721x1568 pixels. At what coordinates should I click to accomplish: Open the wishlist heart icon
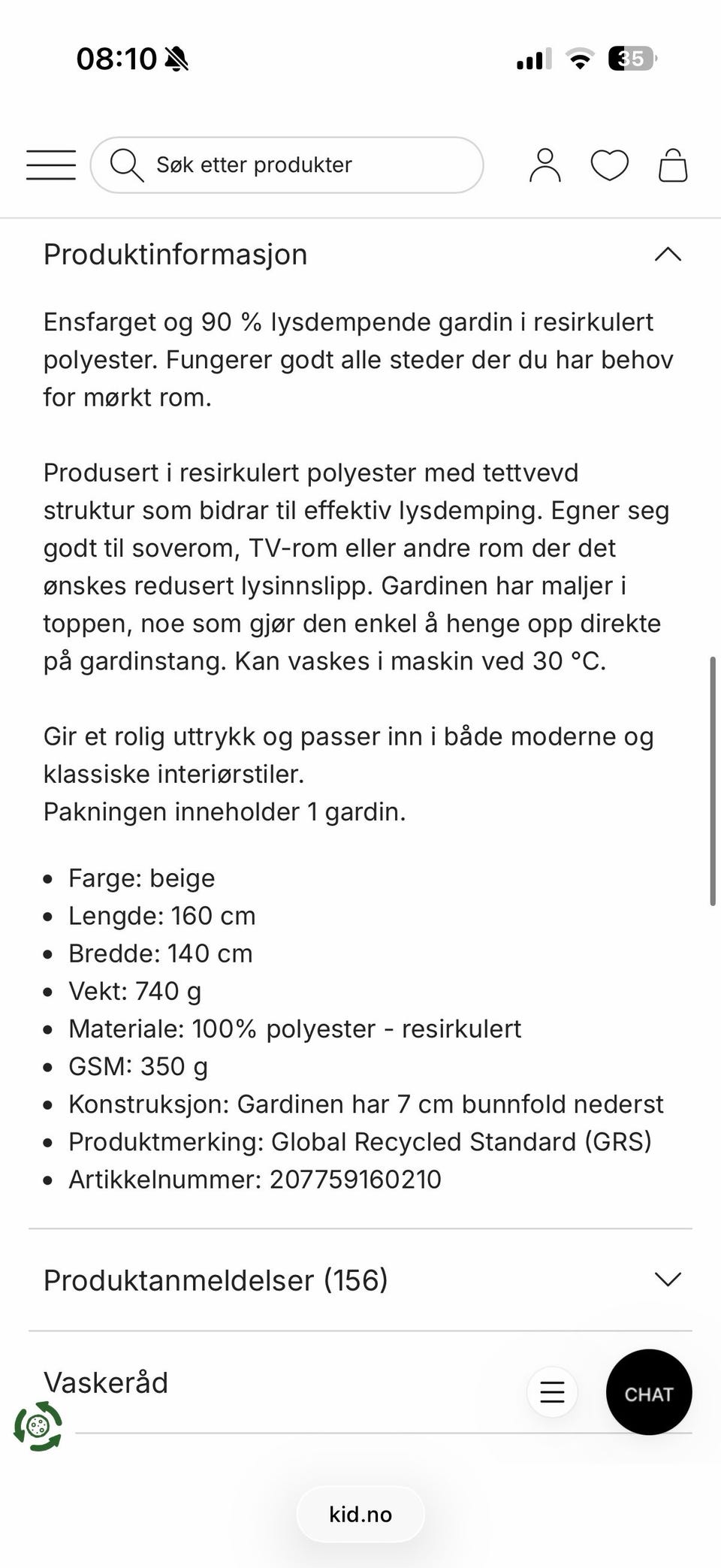610,165
